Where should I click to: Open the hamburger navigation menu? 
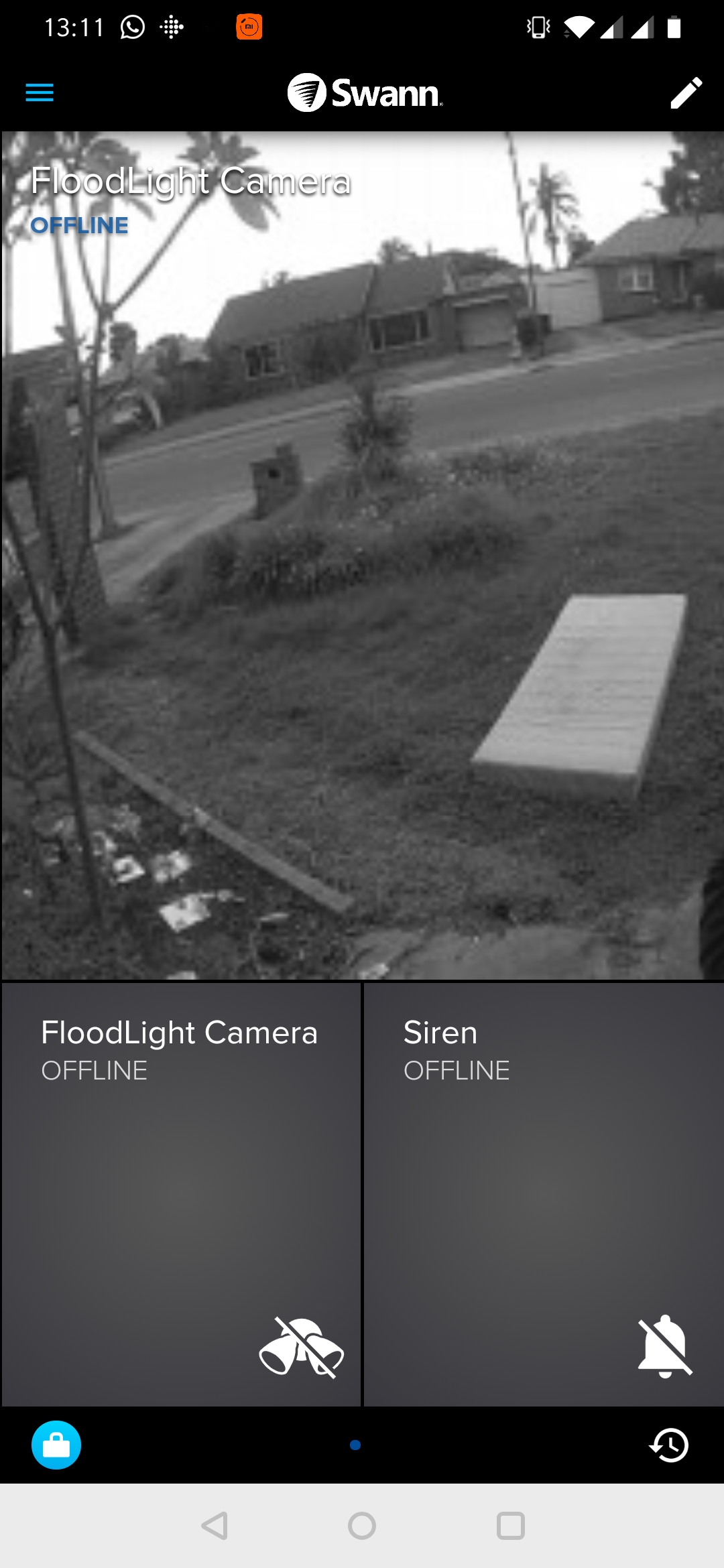40,92
